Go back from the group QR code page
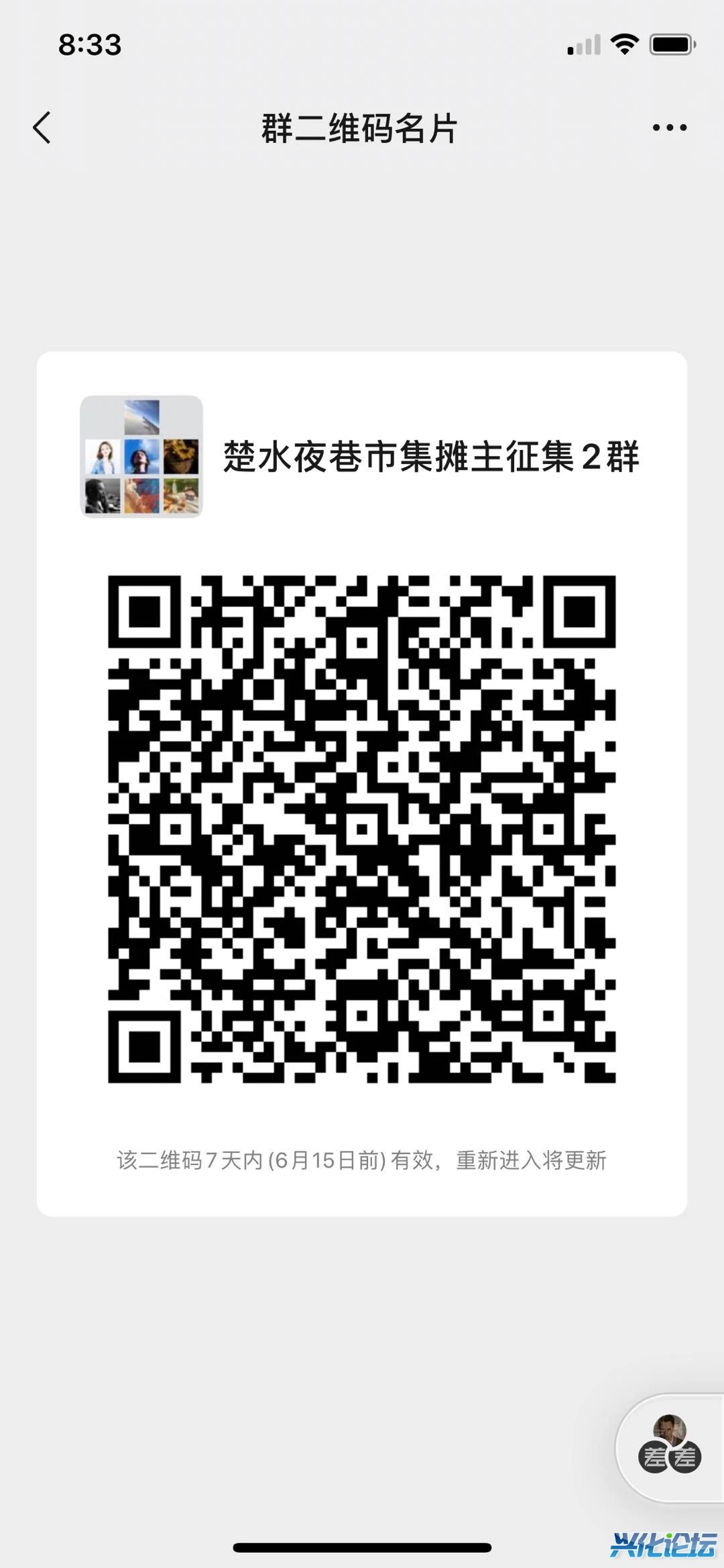Viewport: 724px width, 1568px height. tap(42, 127)
